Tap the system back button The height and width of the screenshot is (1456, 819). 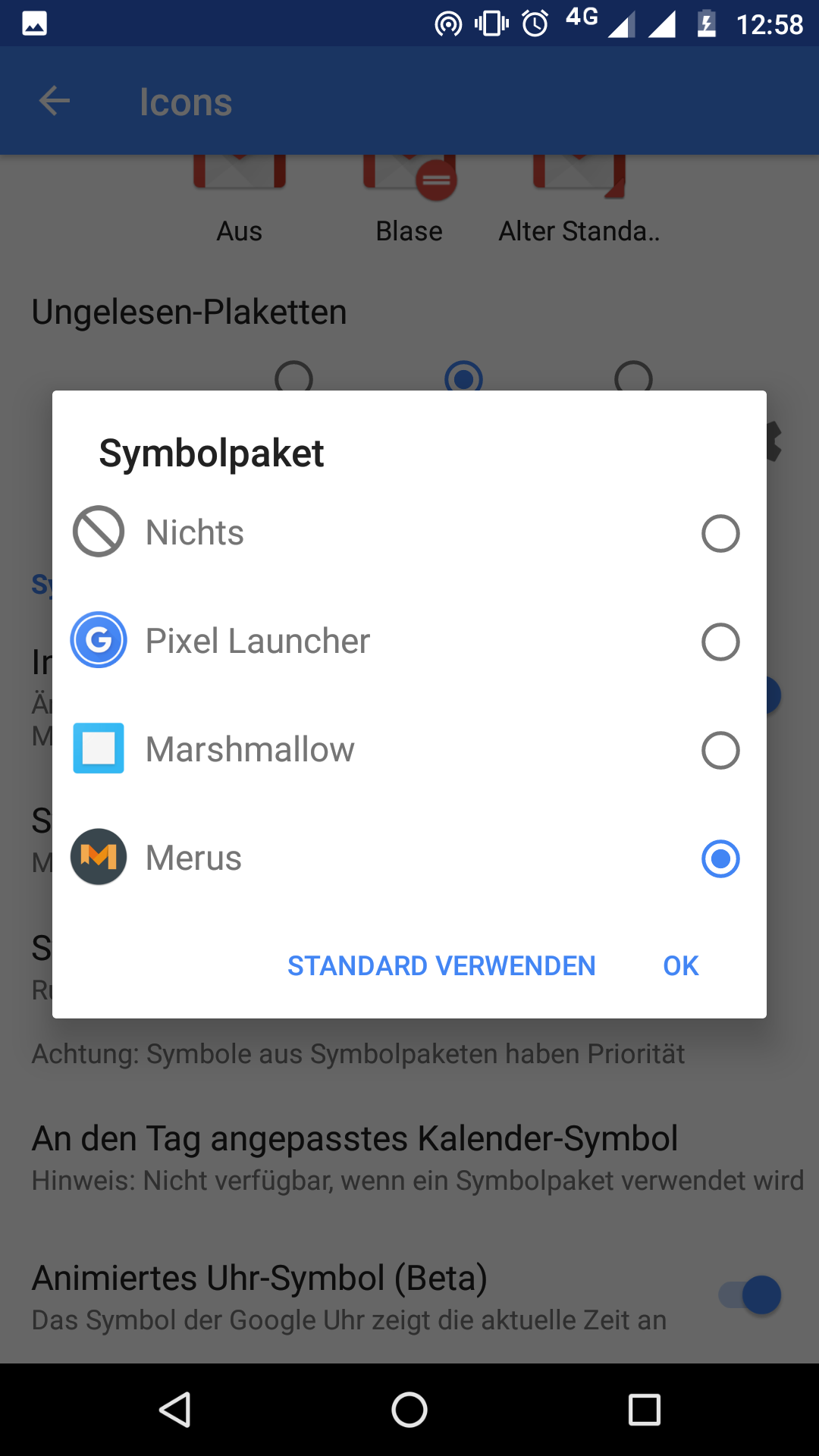point(175,1410)
